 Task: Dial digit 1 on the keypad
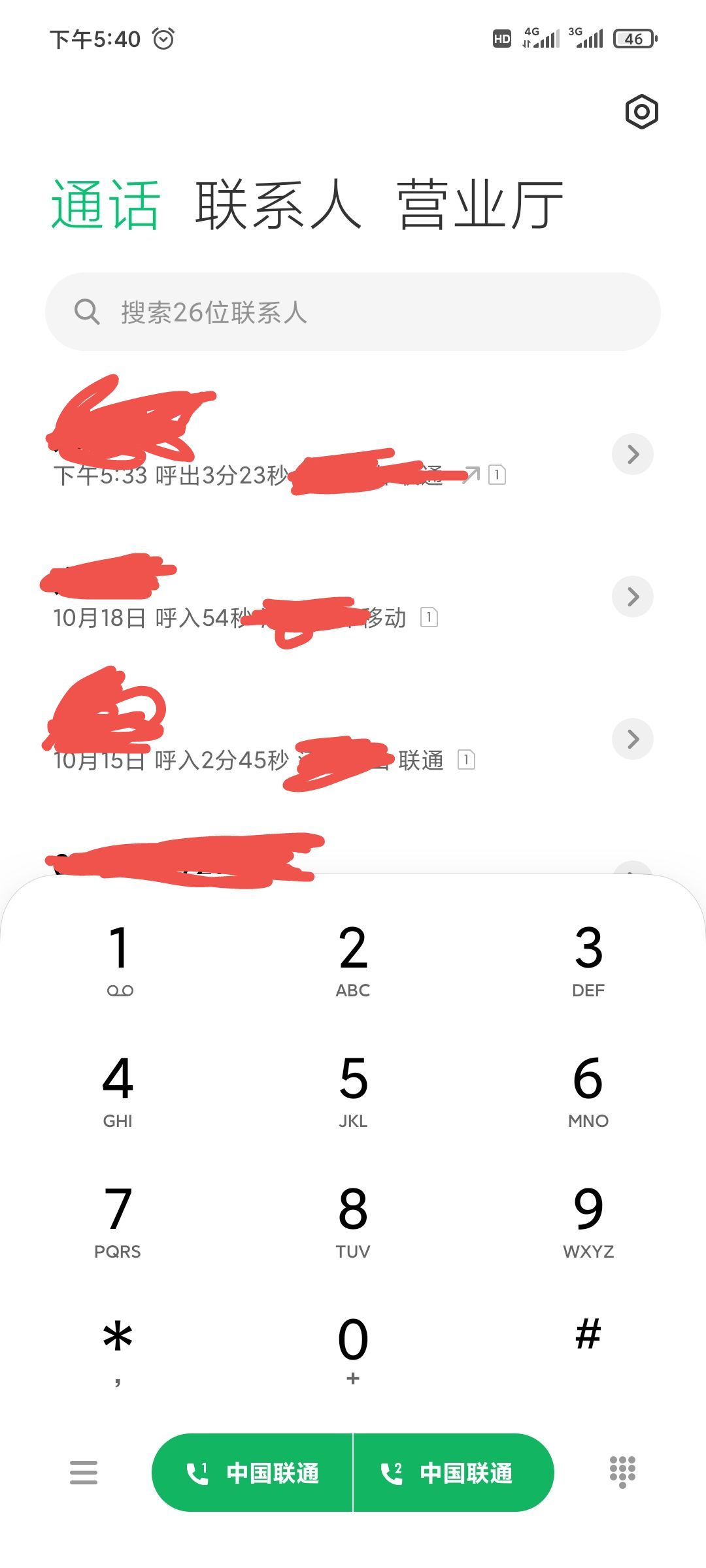click(118, 958)
